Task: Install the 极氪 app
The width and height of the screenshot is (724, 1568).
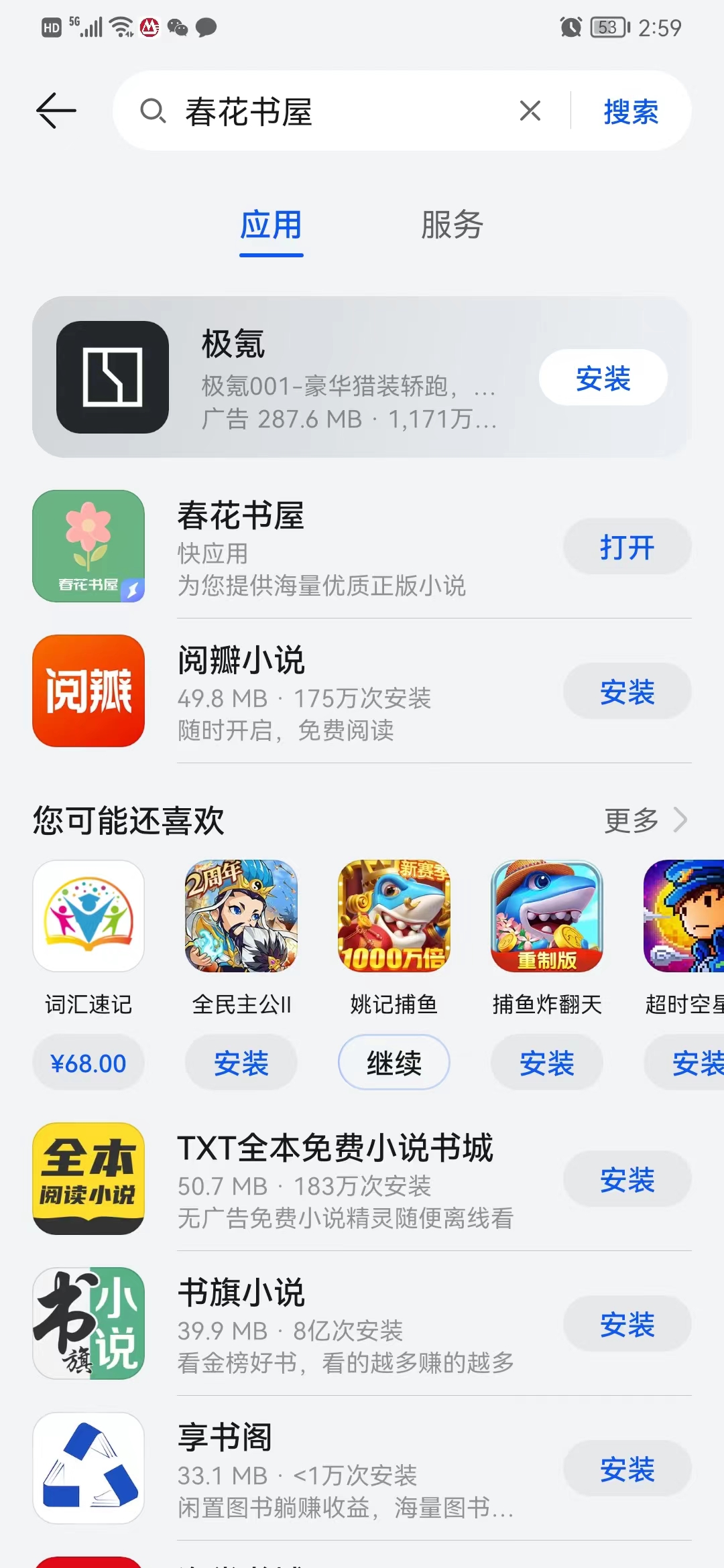Action: (603, 378)
